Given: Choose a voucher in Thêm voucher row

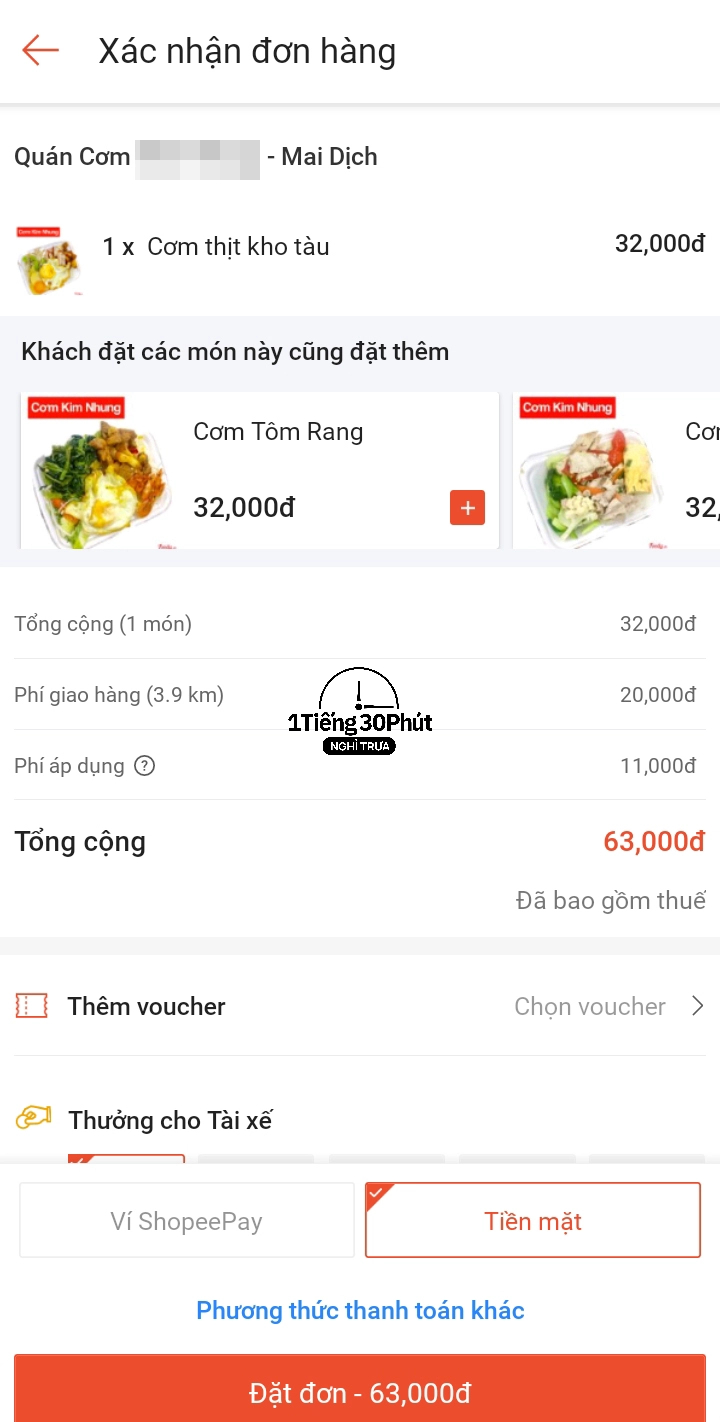Looking at the screenshot, I should point(360,1006).
